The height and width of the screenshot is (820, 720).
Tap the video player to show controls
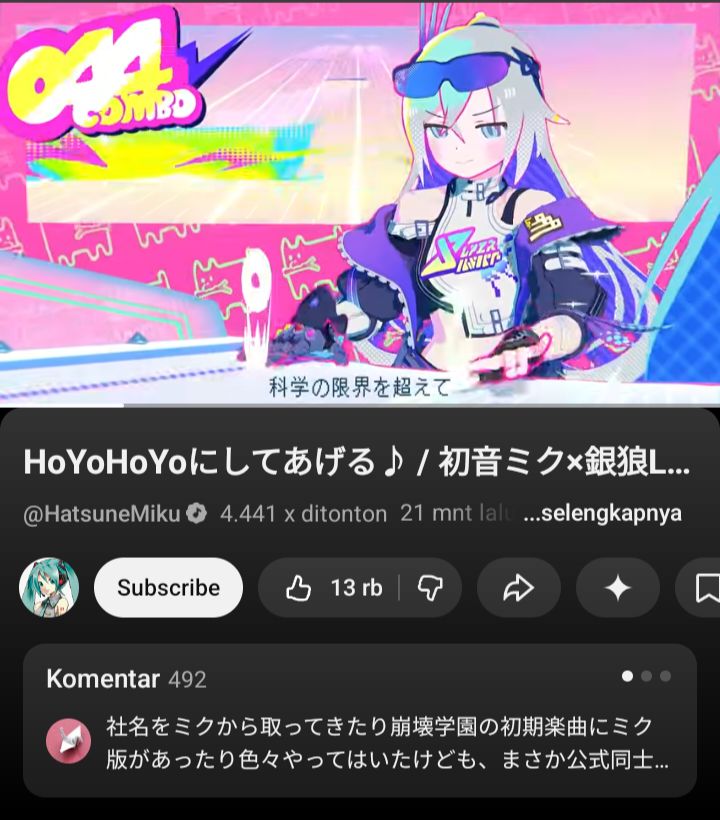(x=360, y=200)
